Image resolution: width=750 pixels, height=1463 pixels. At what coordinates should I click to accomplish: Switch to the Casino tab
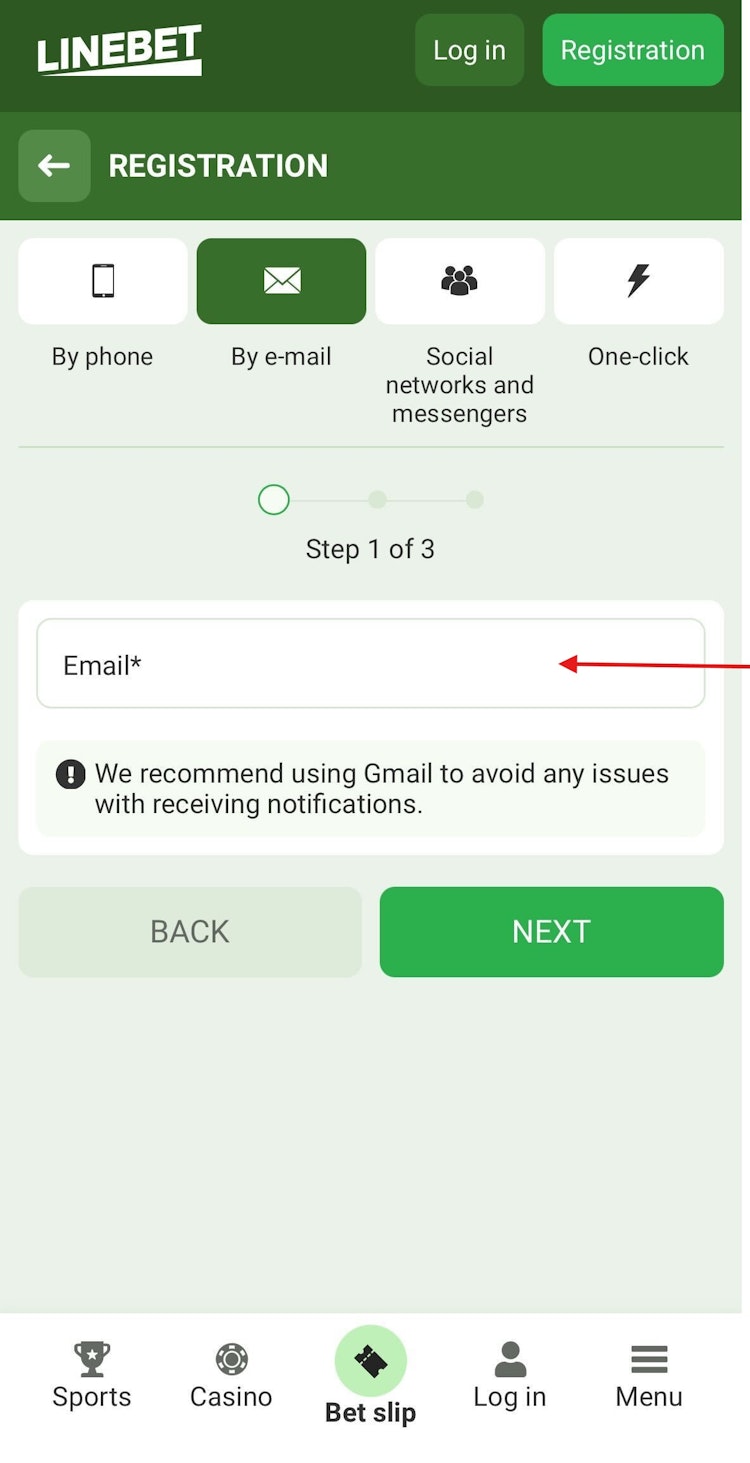point(231,1376)
